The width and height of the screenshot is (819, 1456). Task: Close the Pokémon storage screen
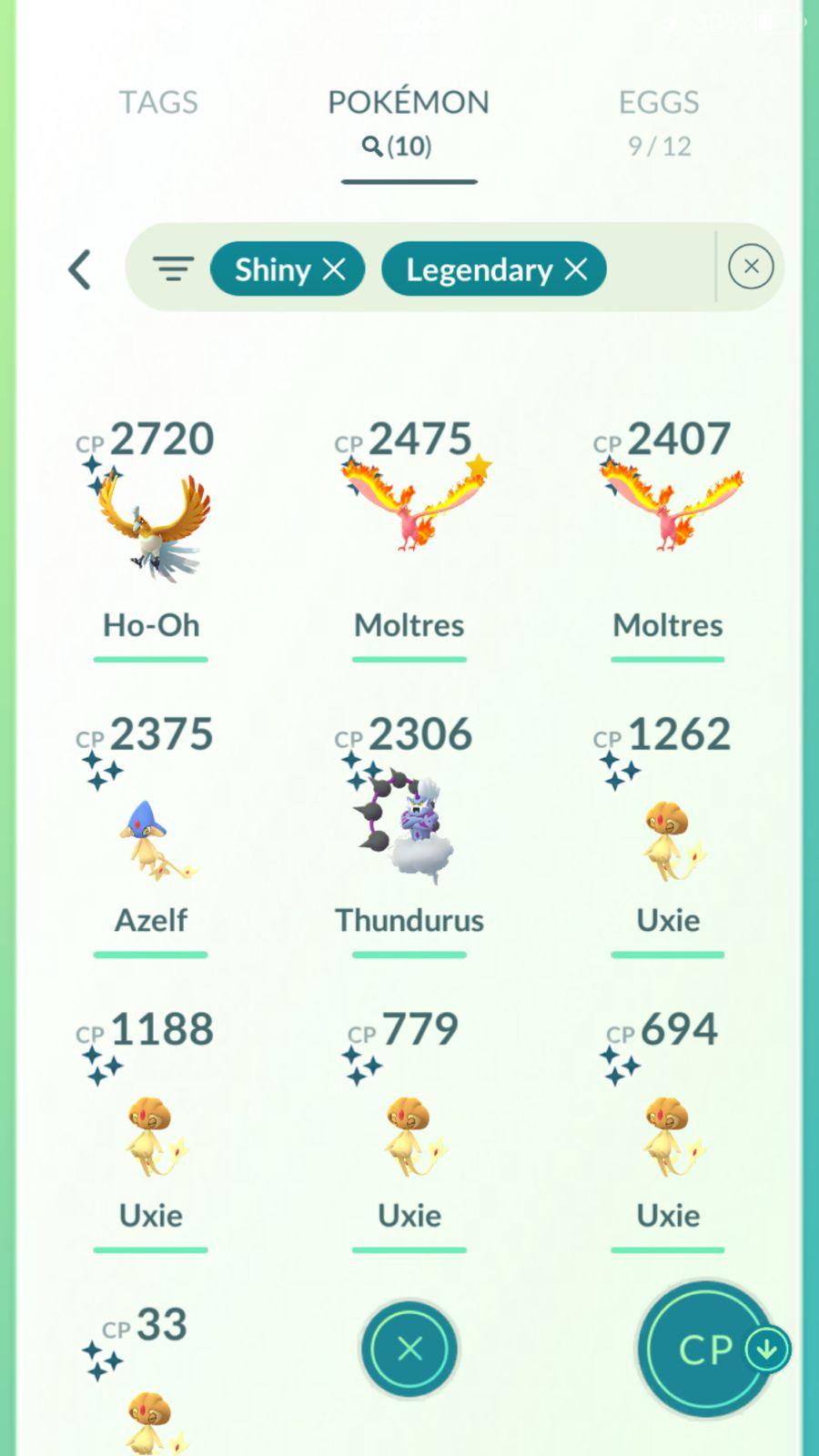(x=409, y=1349)
